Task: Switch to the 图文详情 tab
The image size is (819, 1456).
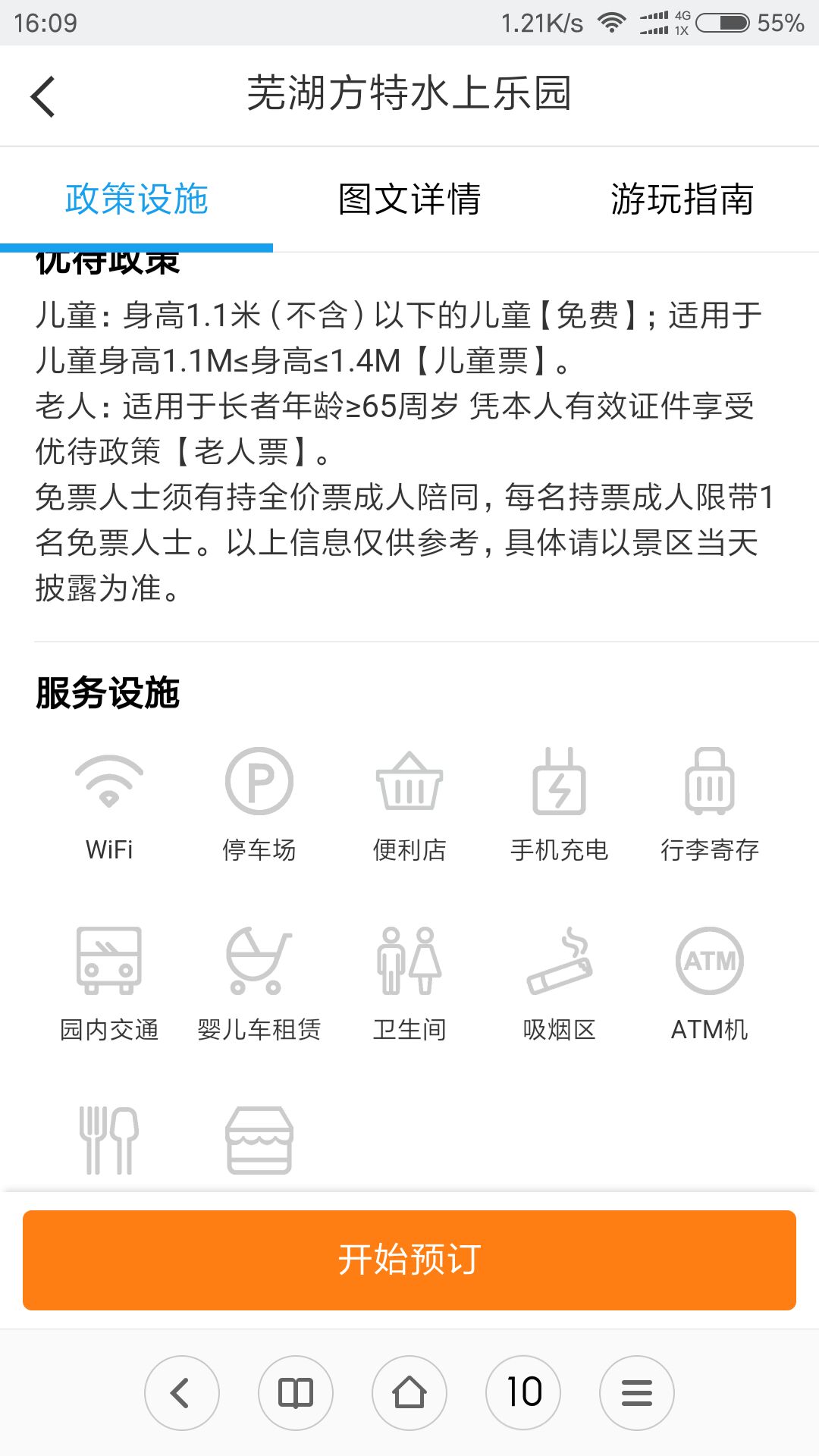Action: point(409,199)
